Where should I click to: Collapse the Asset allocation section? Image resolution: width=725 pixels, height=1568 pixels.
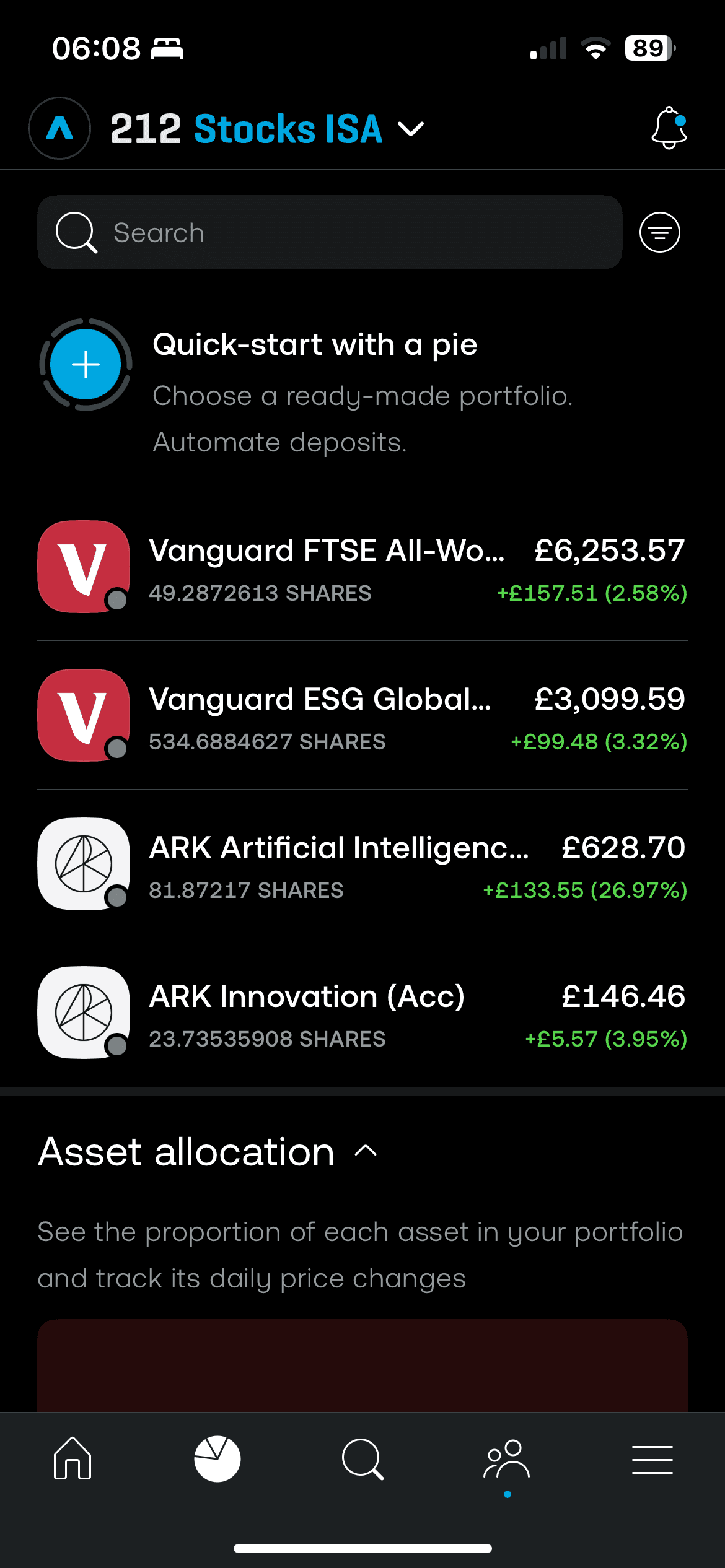click(x=366, y=1151)
